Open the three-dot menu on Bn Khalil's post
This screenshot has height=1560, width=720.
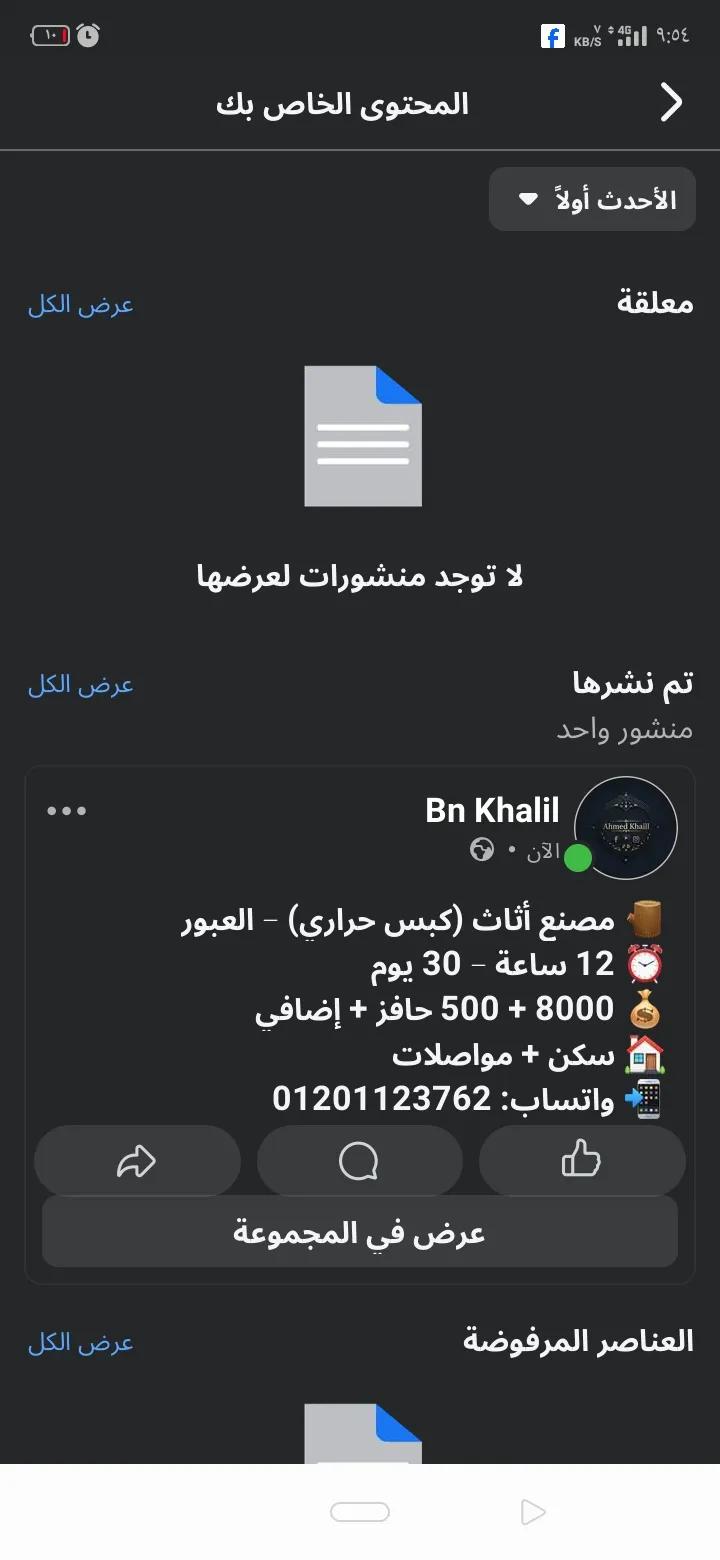pyautogui.click(x=67, y=811)
